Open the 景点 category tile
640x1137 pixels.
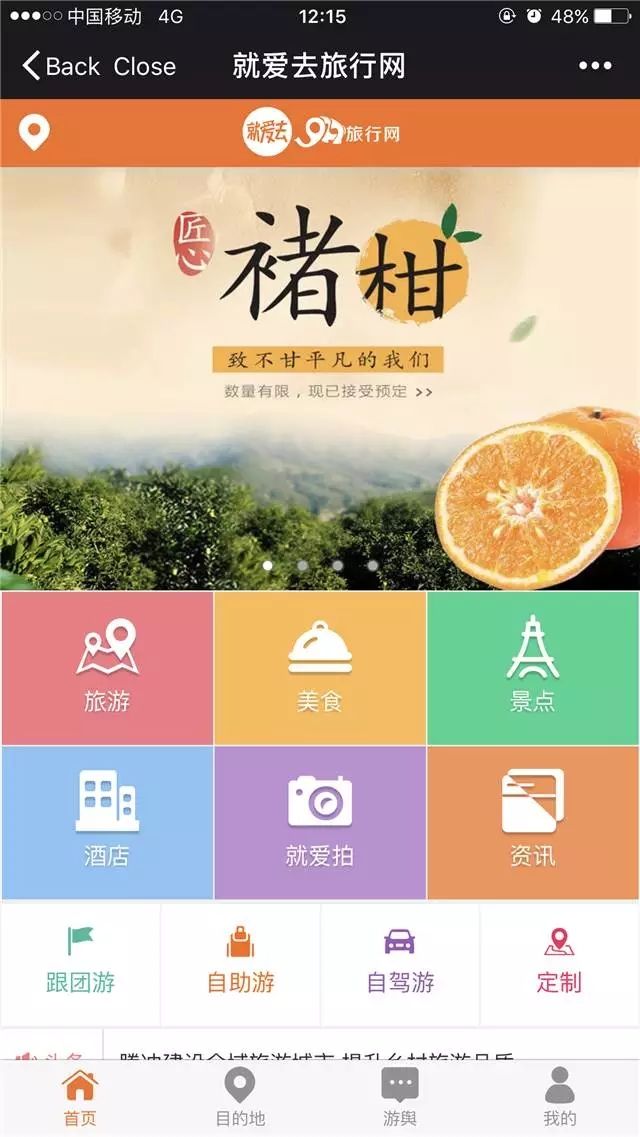click(x=533, y=668)
